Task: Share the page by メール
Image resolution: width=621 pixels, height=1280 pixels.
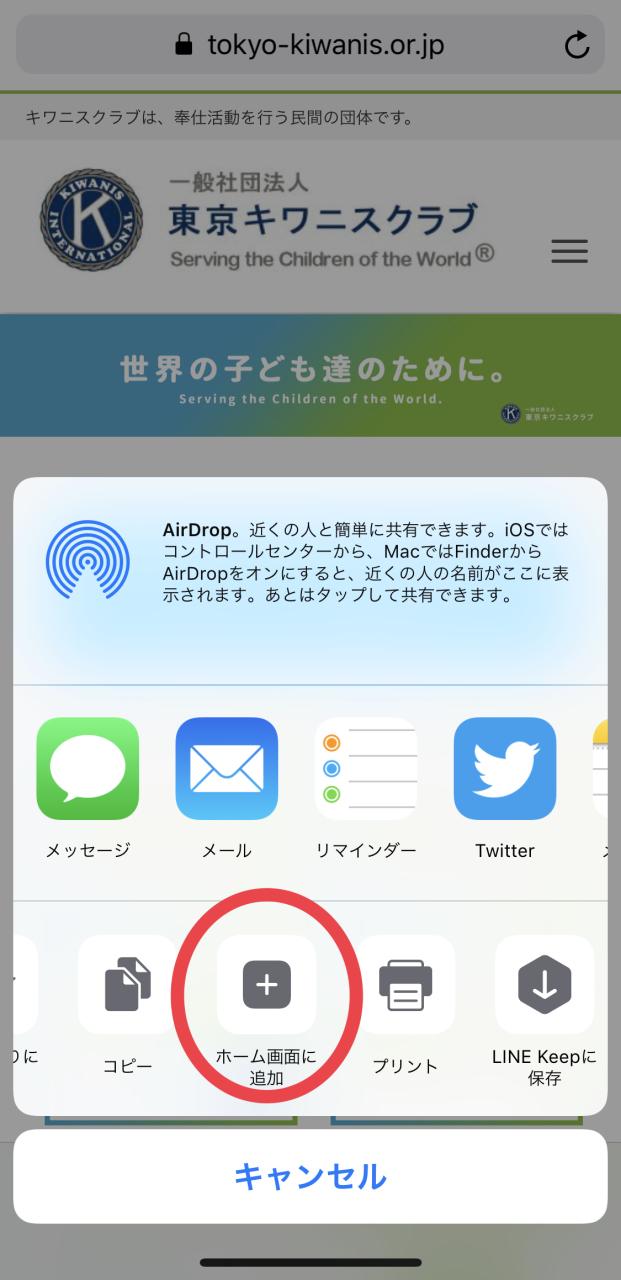Action: tap(227, 768)
